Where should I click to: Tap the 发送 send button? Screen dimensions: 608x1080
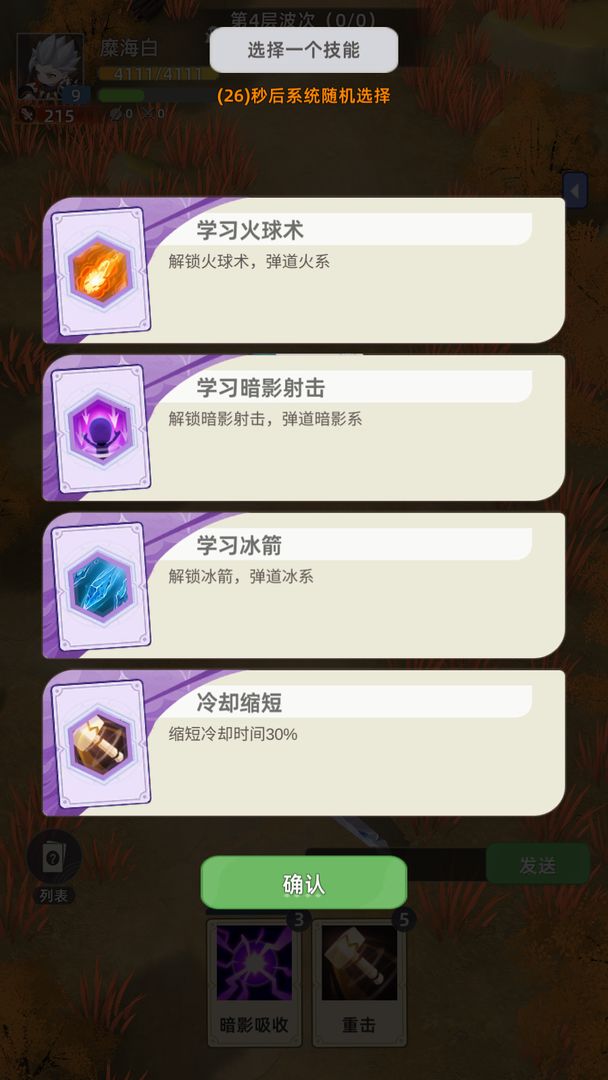click(x=537, y=865)
